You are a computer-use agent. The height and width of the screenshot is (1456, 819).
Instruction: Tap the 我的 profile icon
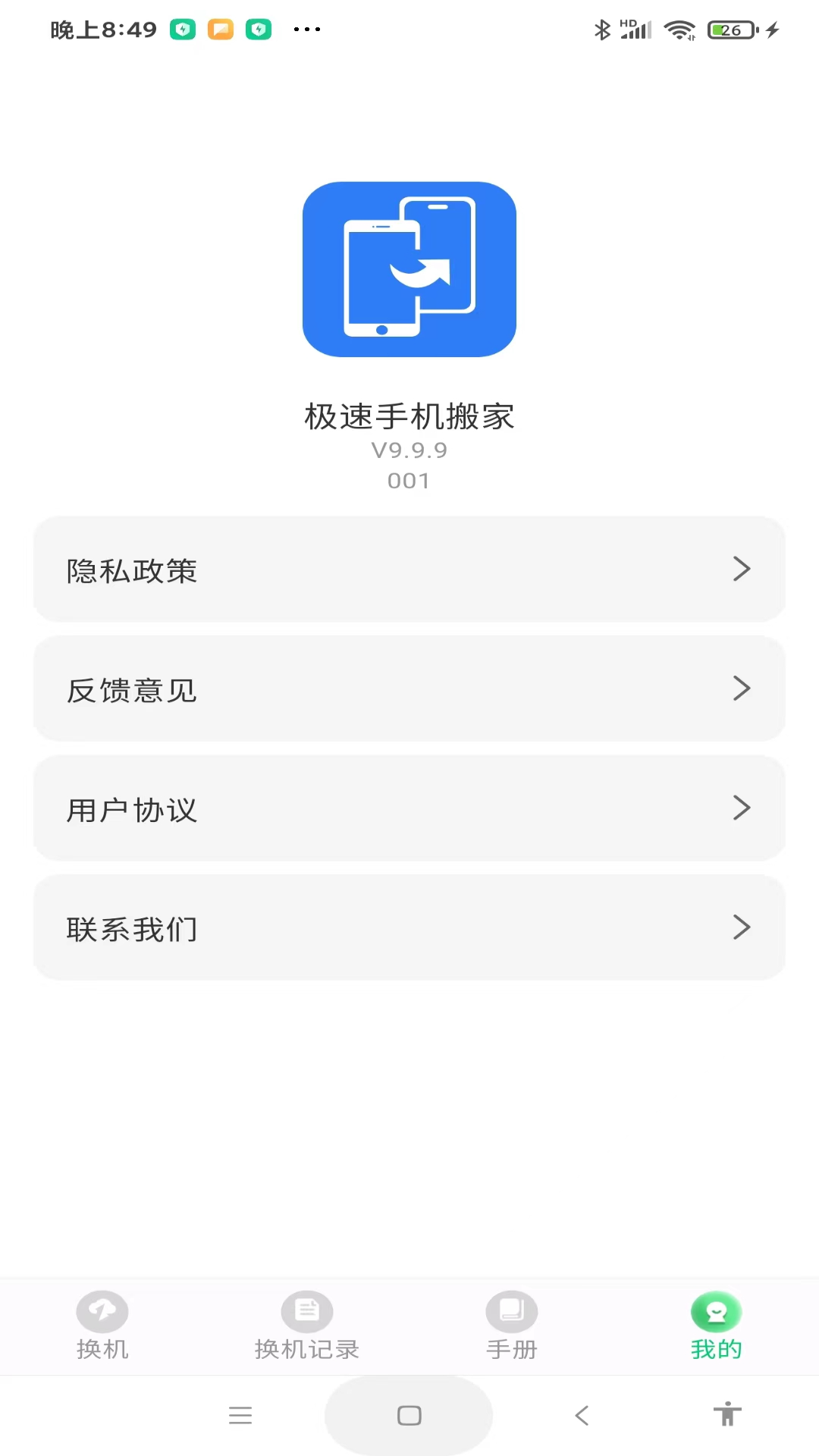[x=716, y=1310]
